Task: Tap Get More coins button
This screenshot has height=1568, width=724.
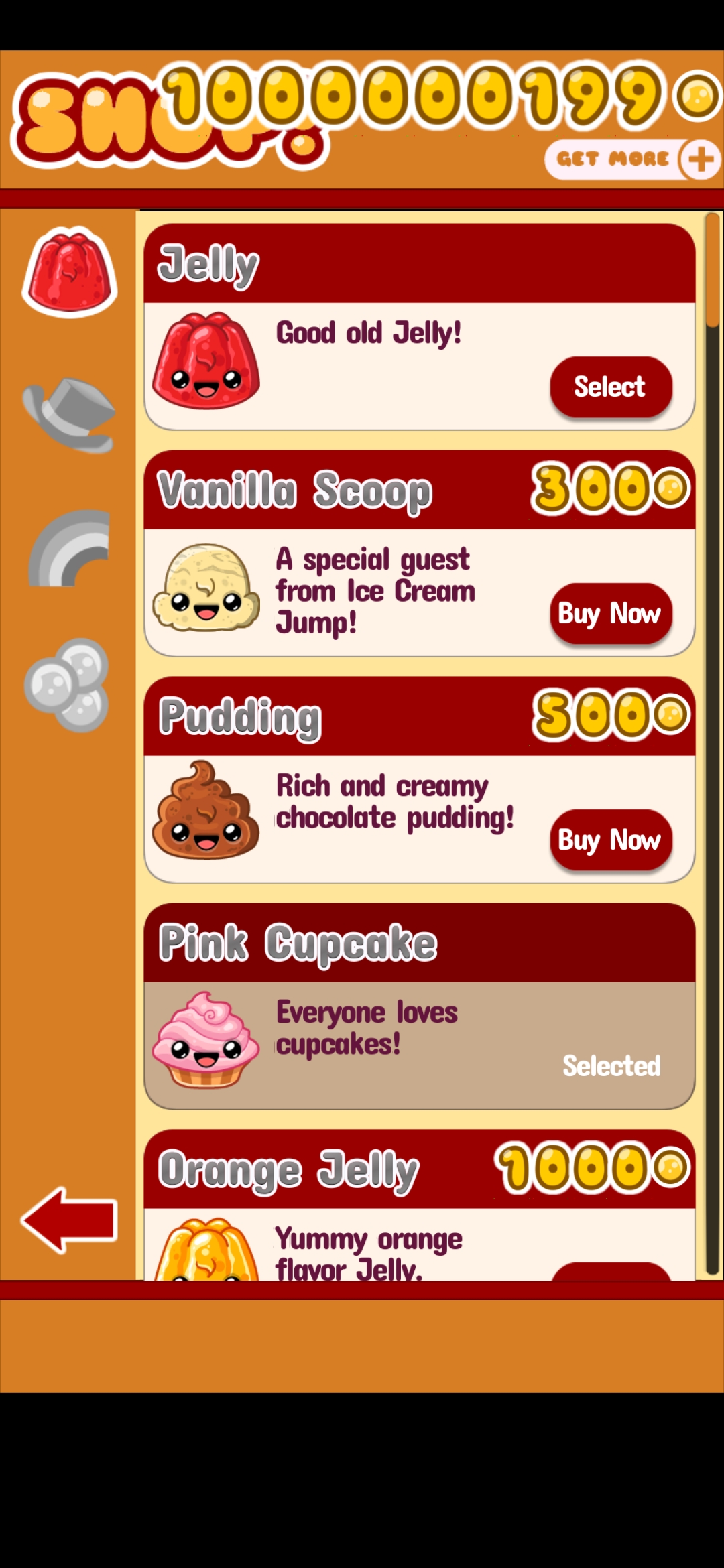Action: coord(632,159)
